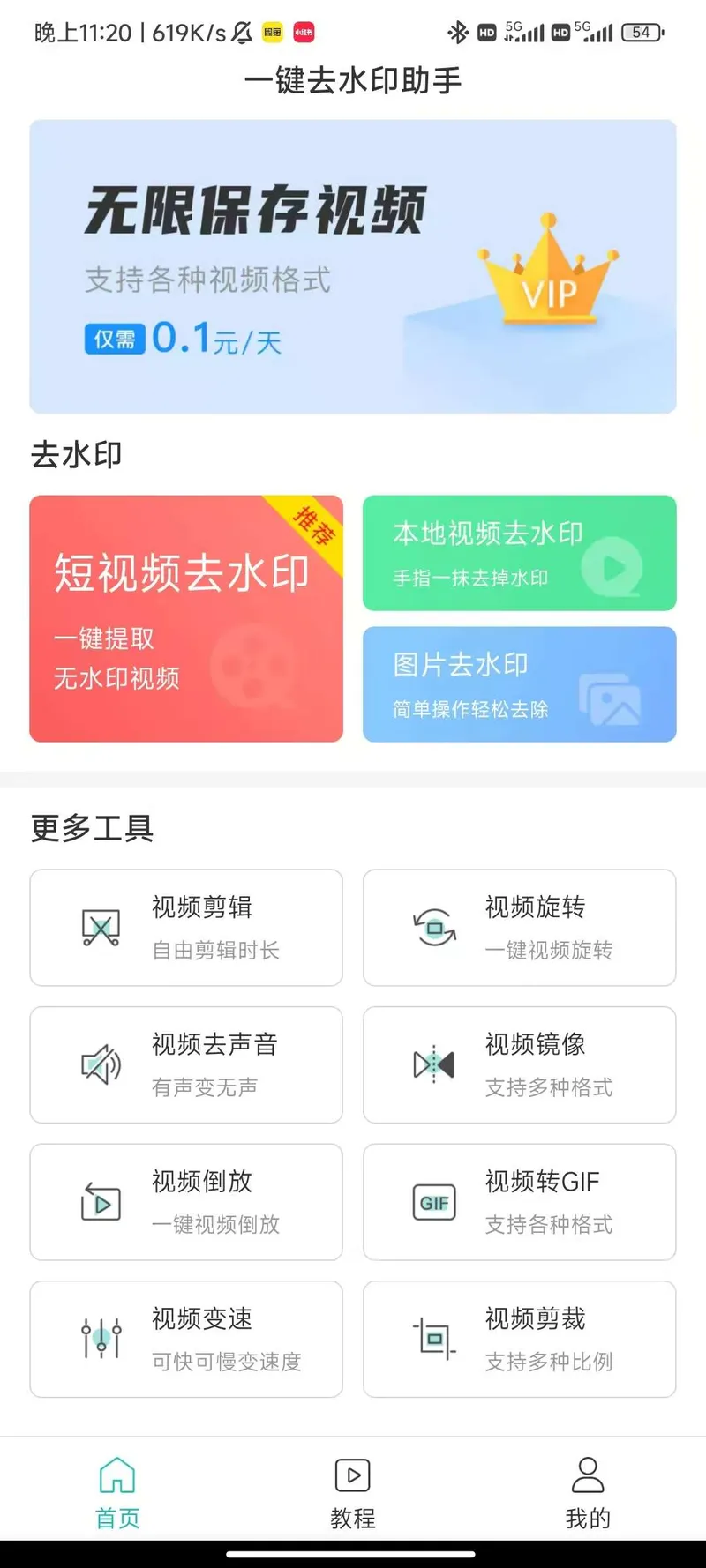Tap the Bluetooth icon in status bar
The height and width of the screenshot is (1568, 706).
point(457,32)
